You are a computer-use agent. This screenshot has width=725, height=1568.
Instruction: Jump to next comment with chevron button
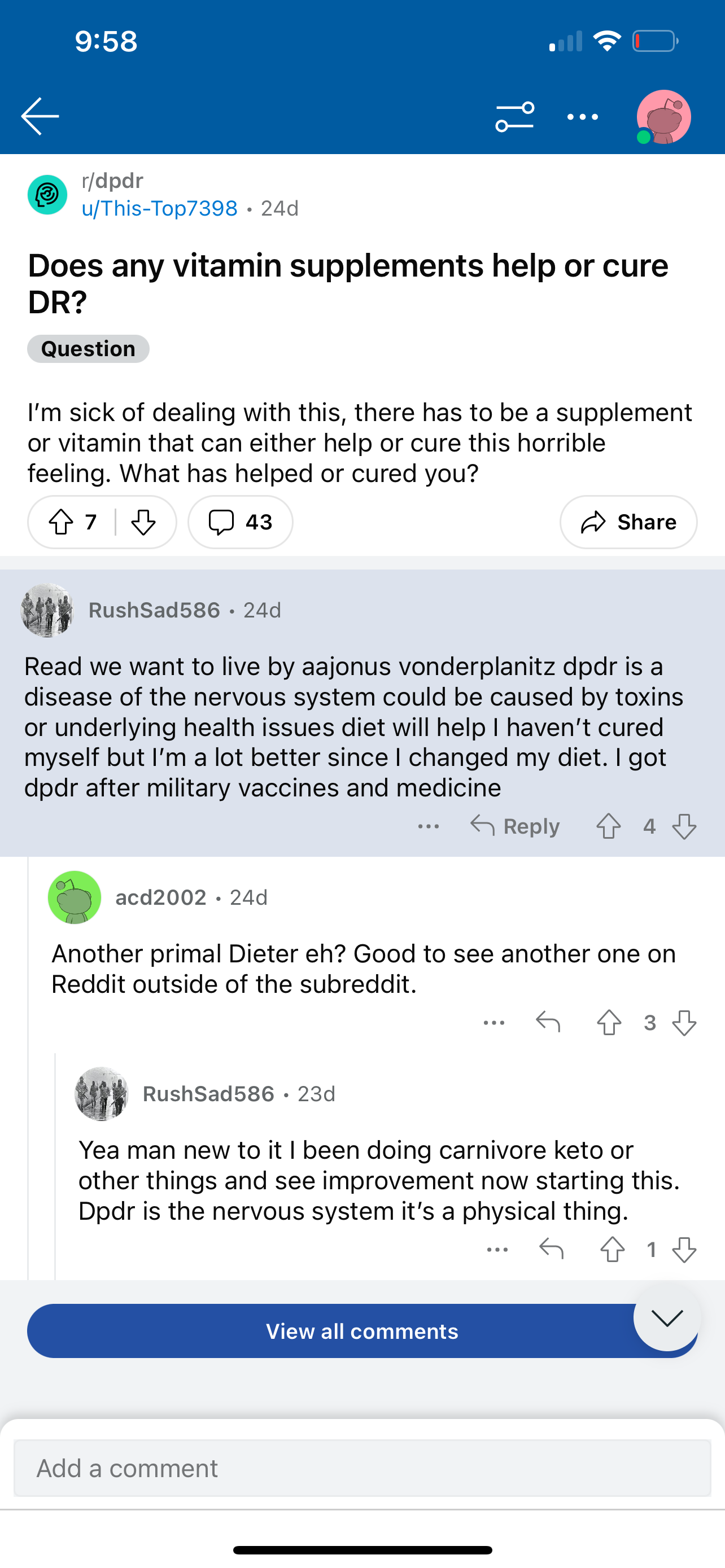click(x=667, y=1318)
